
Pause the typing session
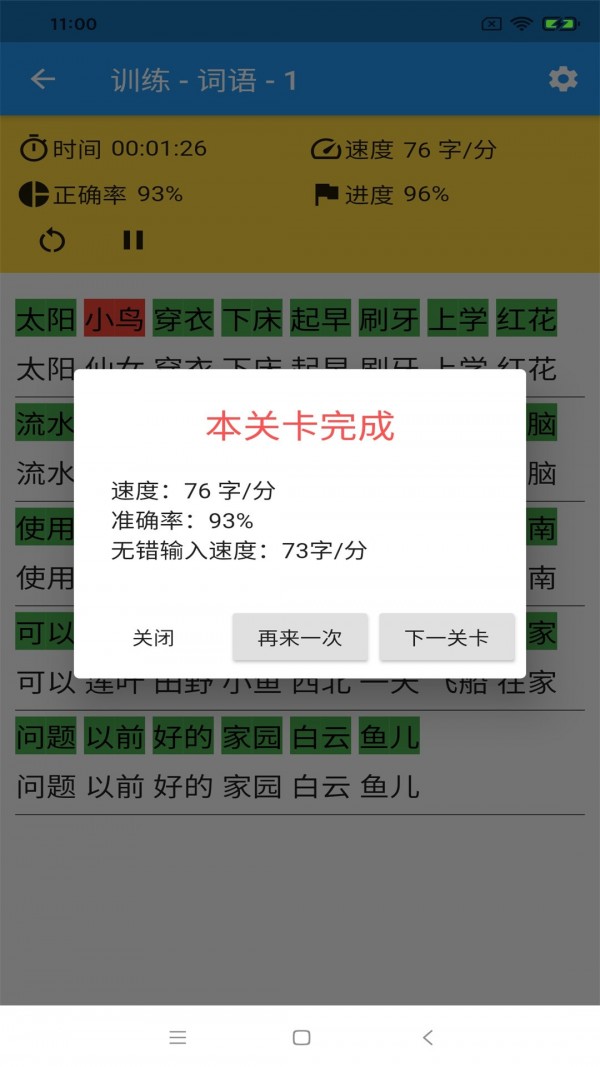tap(133, 240)
